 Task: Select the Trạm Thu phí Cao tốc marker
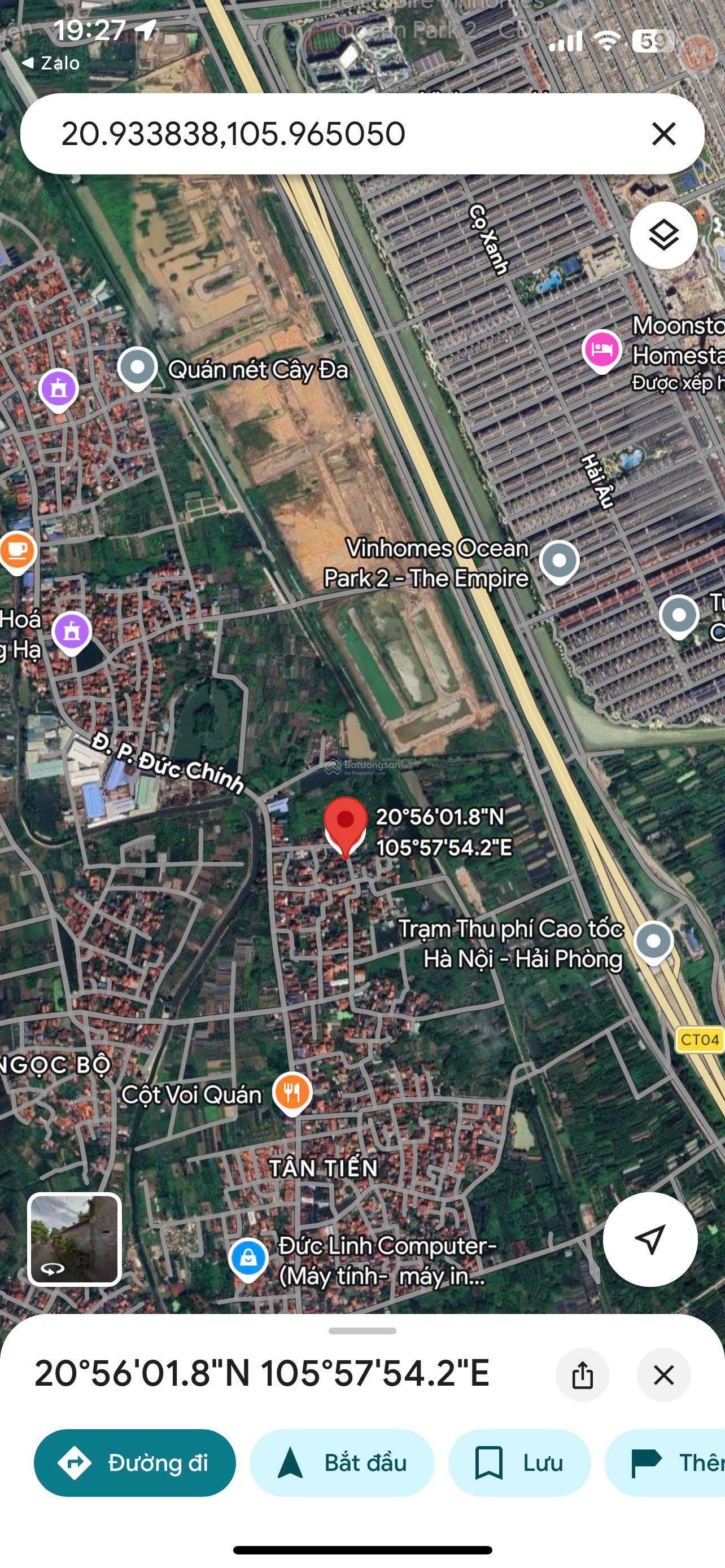click(x=653, y=941)
